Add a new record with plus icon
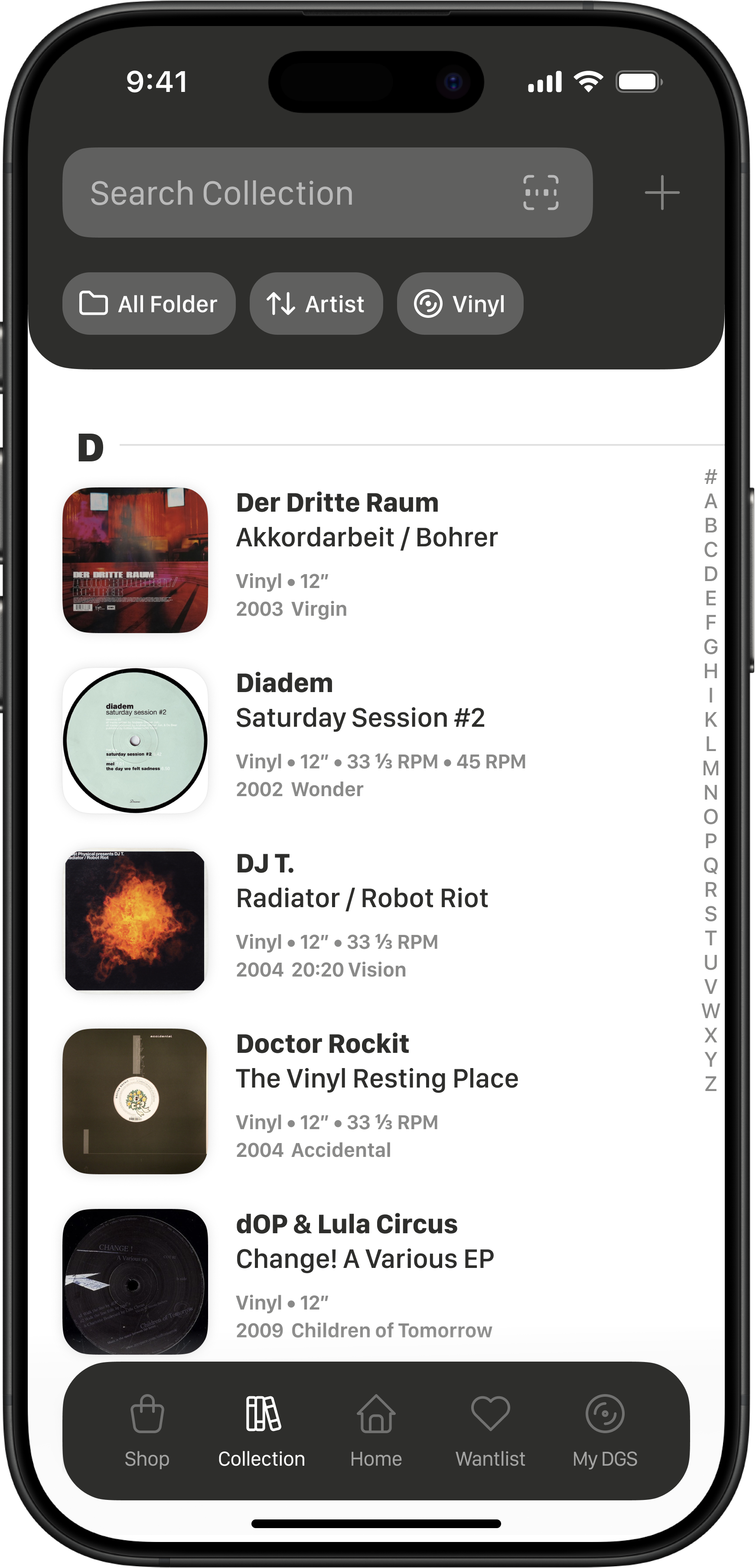756x1568 pixels. (x=661, y=193)
